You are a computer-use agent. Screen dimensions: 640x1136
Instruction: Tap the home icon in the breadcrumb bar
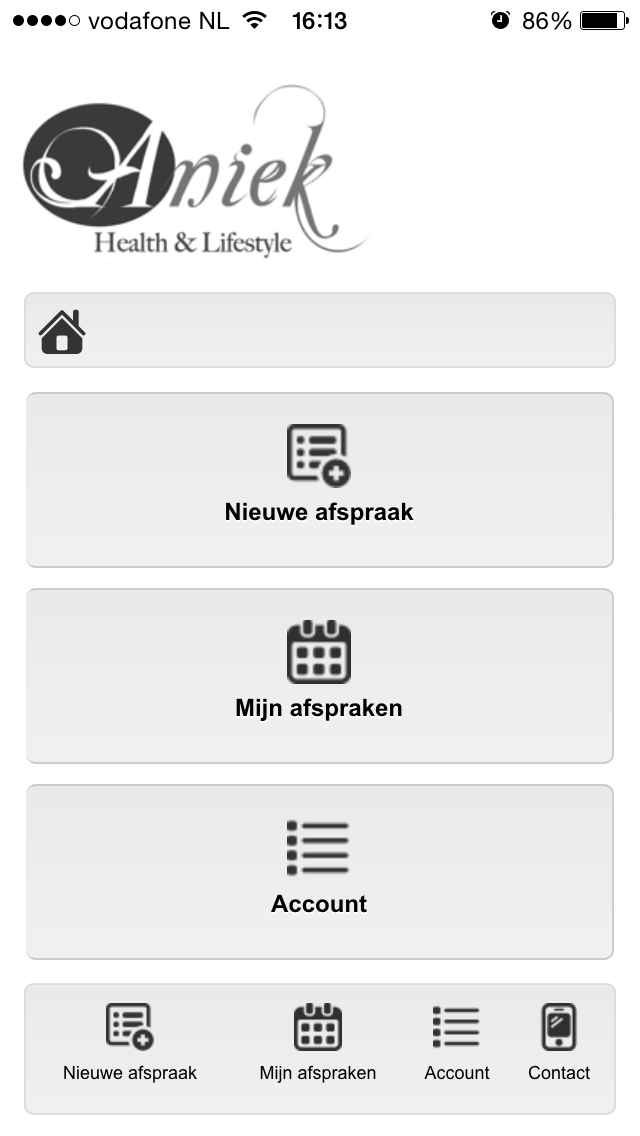click(x=62, y=332)
